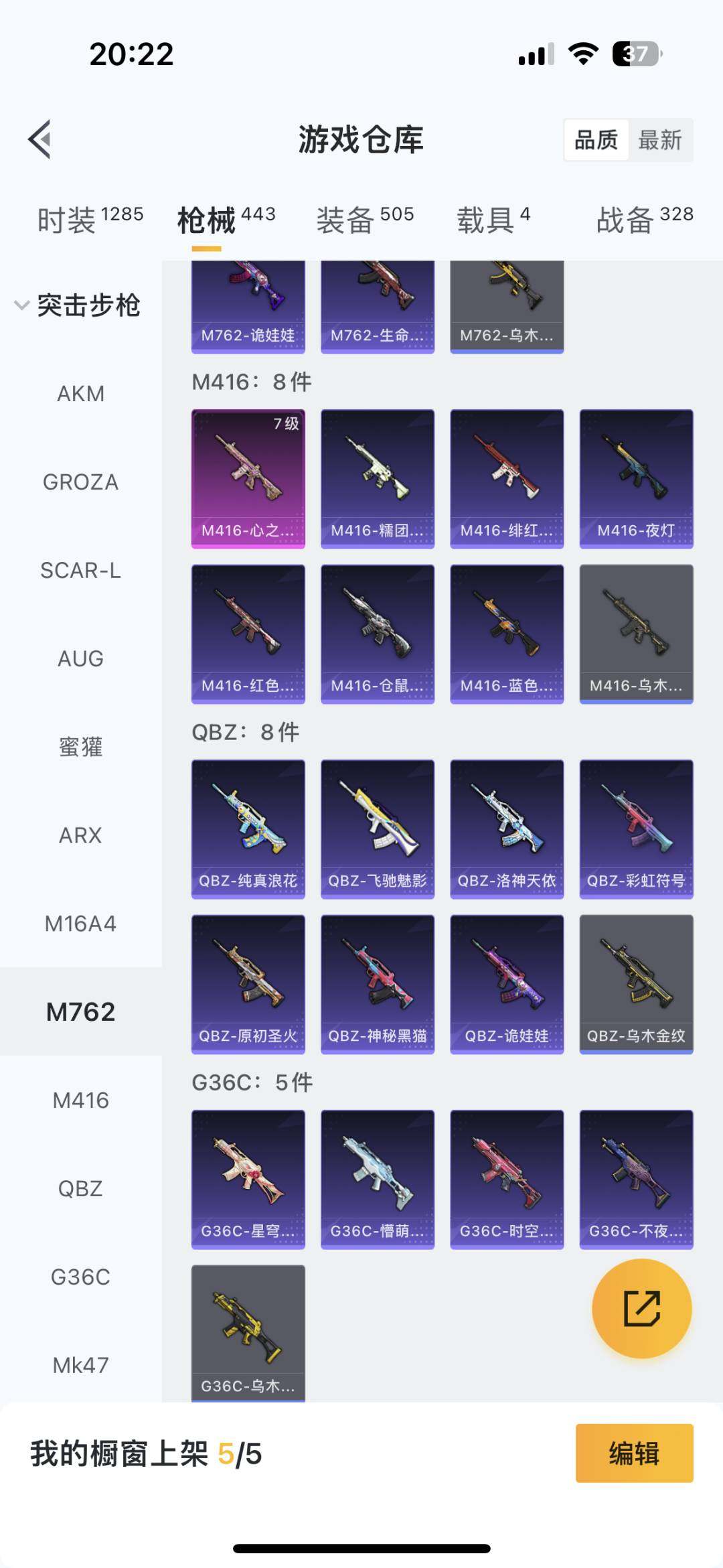
Task: Select QBZ in the sidebar
Action: pos(80,1189)
